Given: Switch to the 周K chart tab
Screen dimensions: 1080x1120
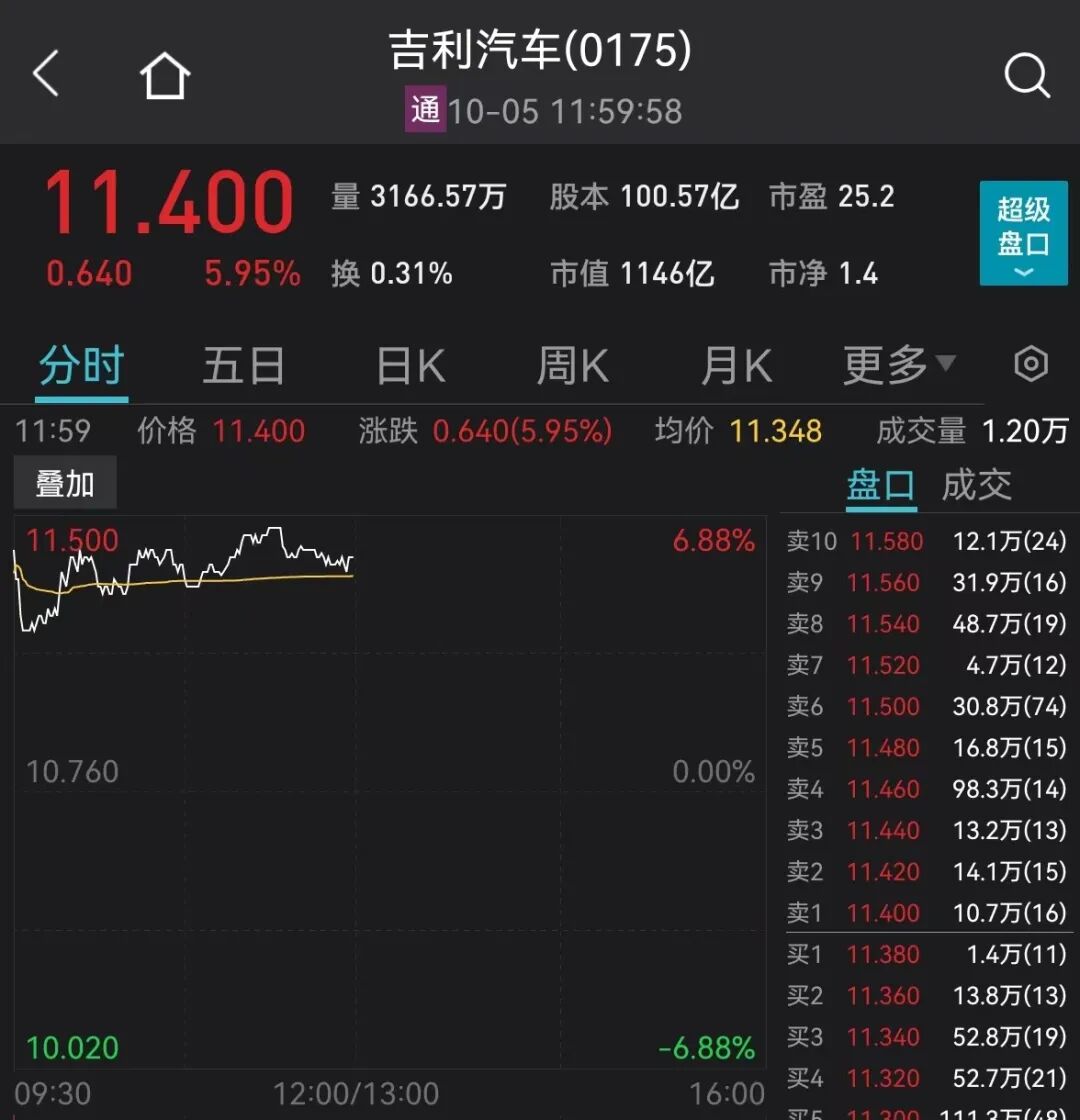Looking at the screenshot, I should [573, 365].
